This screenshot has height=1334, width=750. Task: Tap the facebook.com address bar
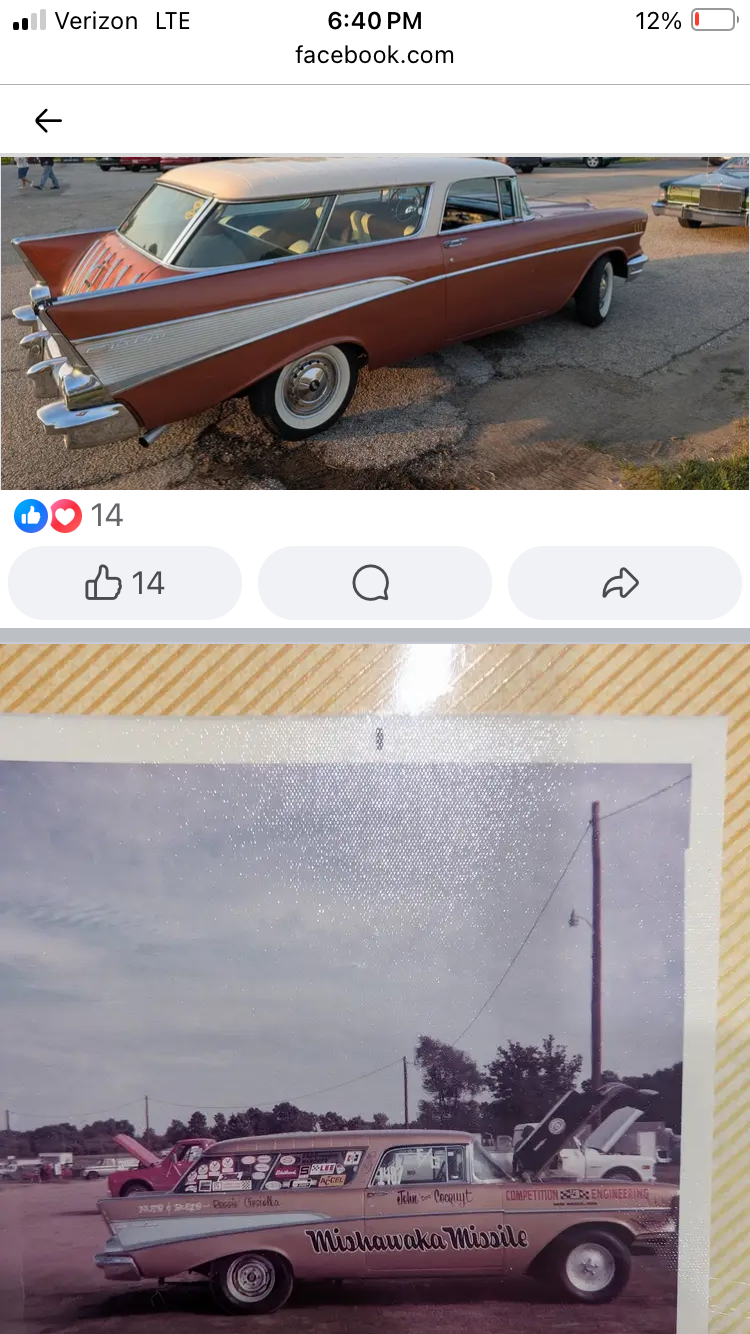point(374,55)
